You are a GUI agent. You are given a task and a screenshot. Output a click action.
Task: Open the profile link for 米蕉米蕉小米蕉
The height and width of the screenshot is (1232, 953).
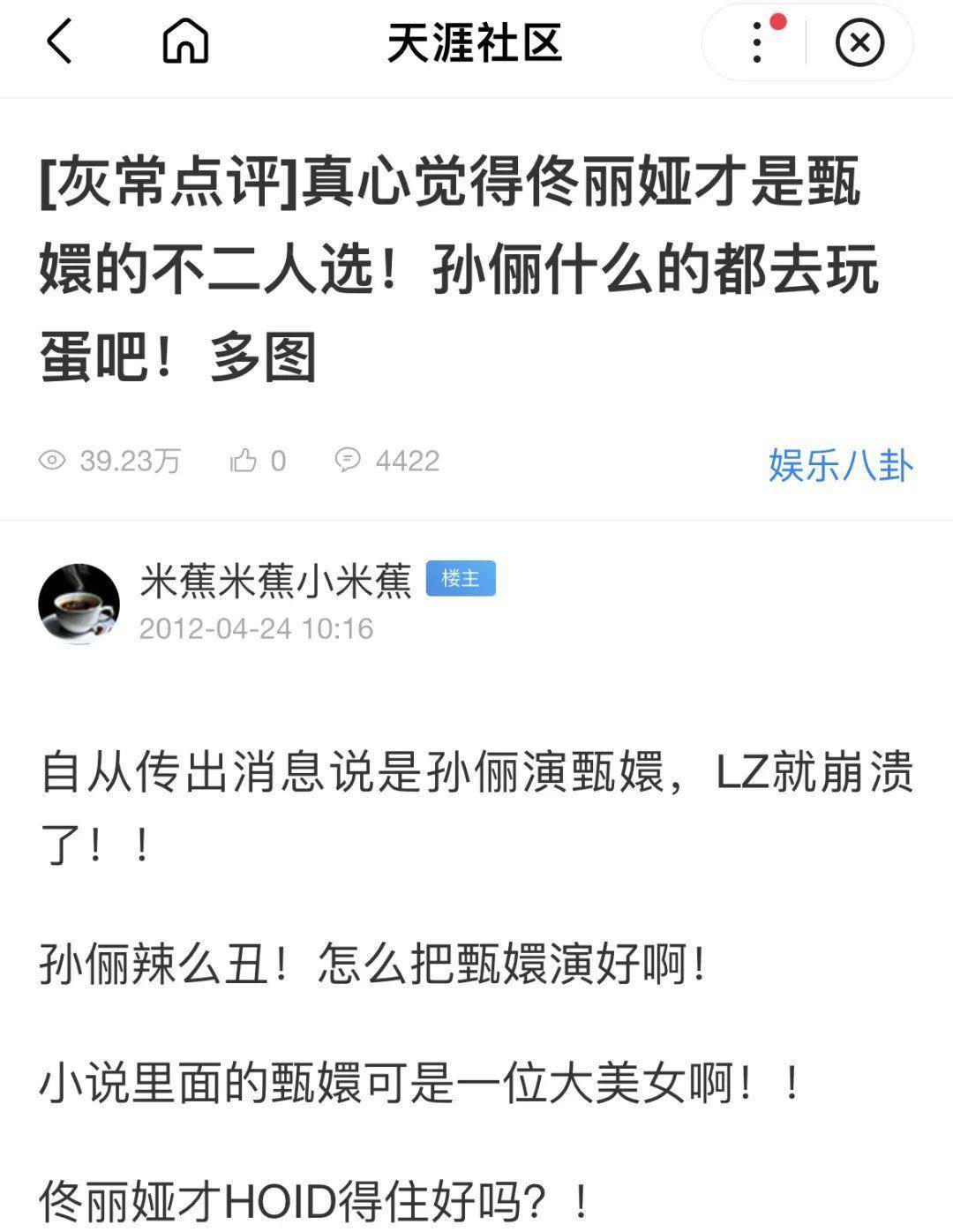pos(275,581)
